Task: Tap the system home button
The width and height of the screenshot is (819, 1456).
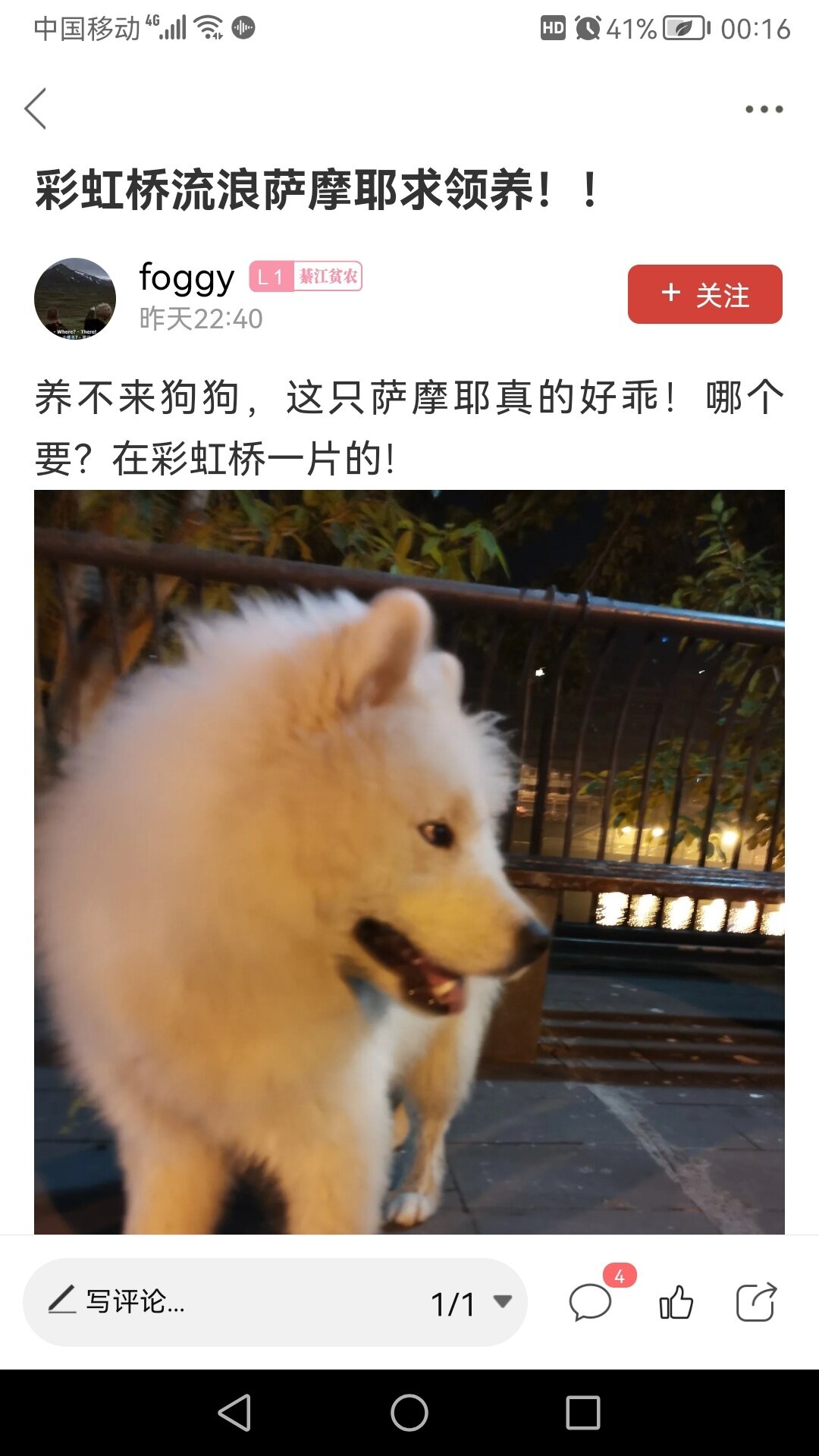Action: (x=409, y=1413)
